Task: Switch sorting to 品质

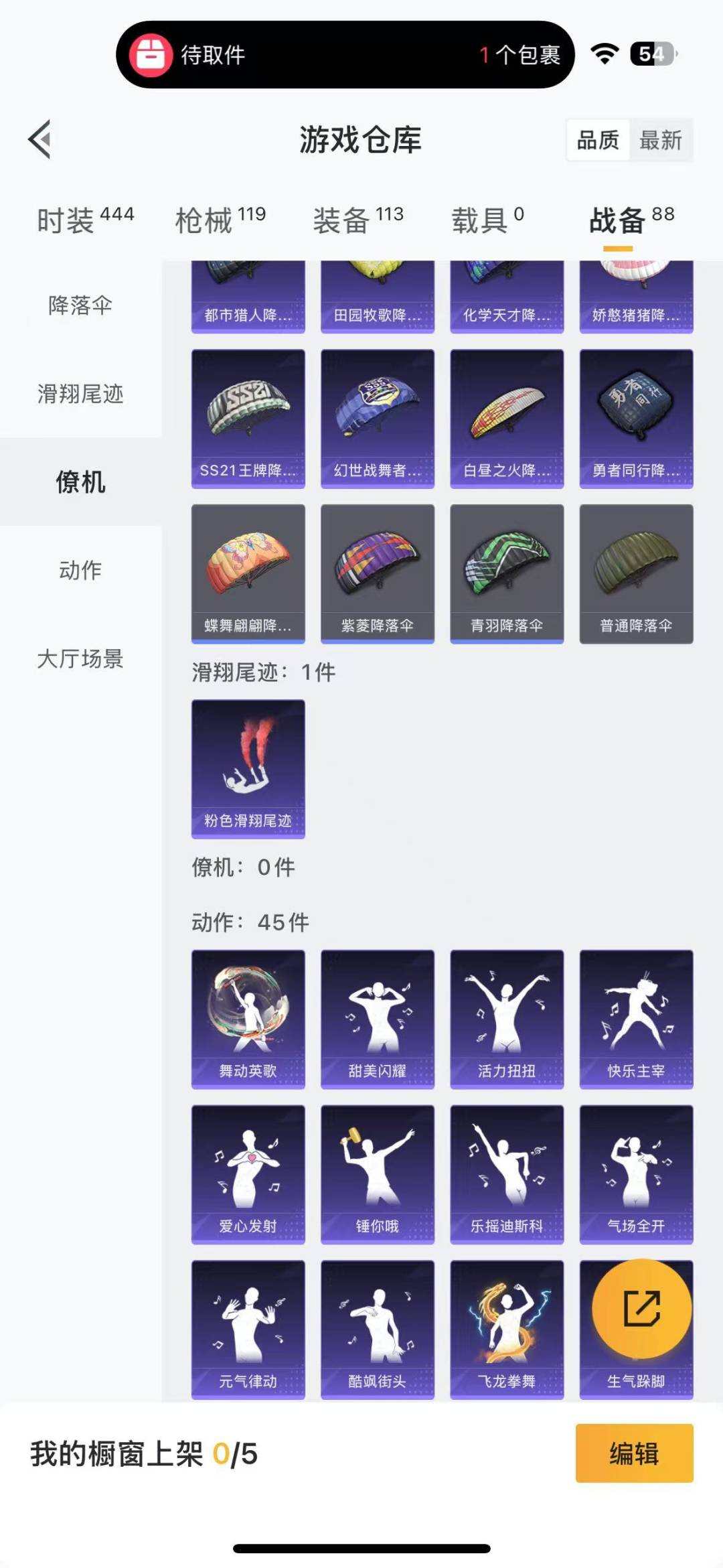Action: click(598, 141)
